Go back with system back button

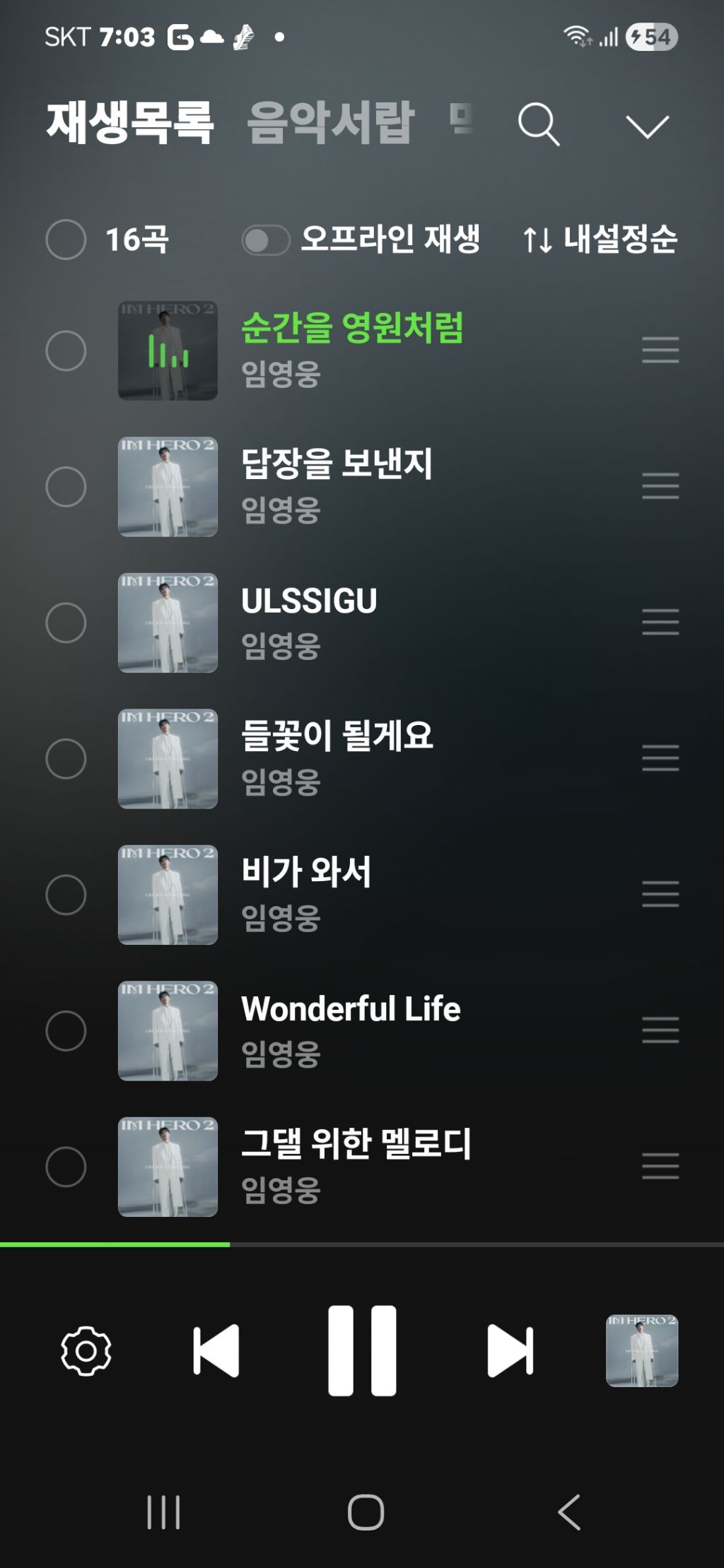pos(569,1512)
